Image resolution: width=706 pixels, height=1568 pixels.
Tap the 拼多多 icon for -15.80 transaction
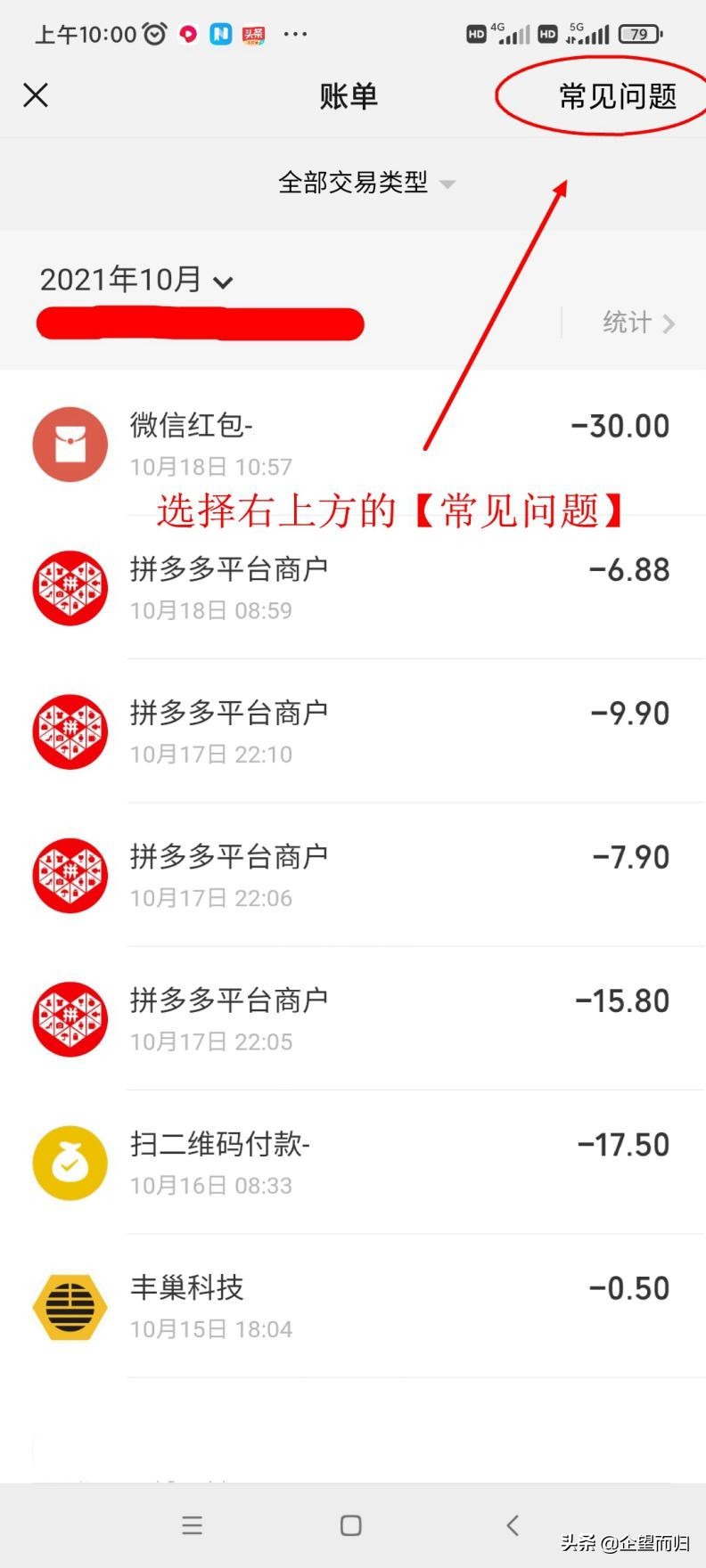70,1019
